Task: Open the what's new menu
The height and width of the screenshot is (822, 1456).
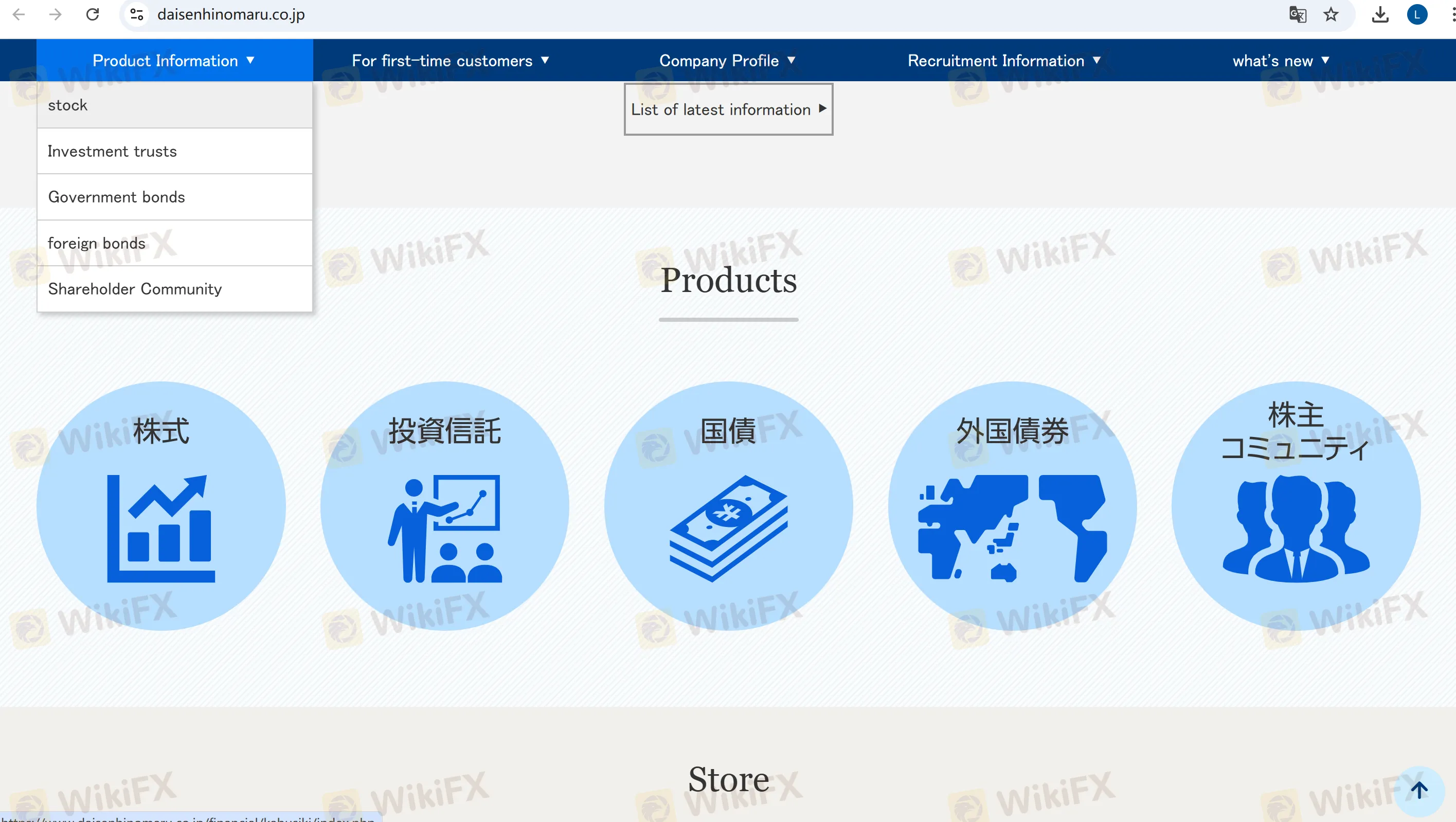Action: [x=1280, y=61]
